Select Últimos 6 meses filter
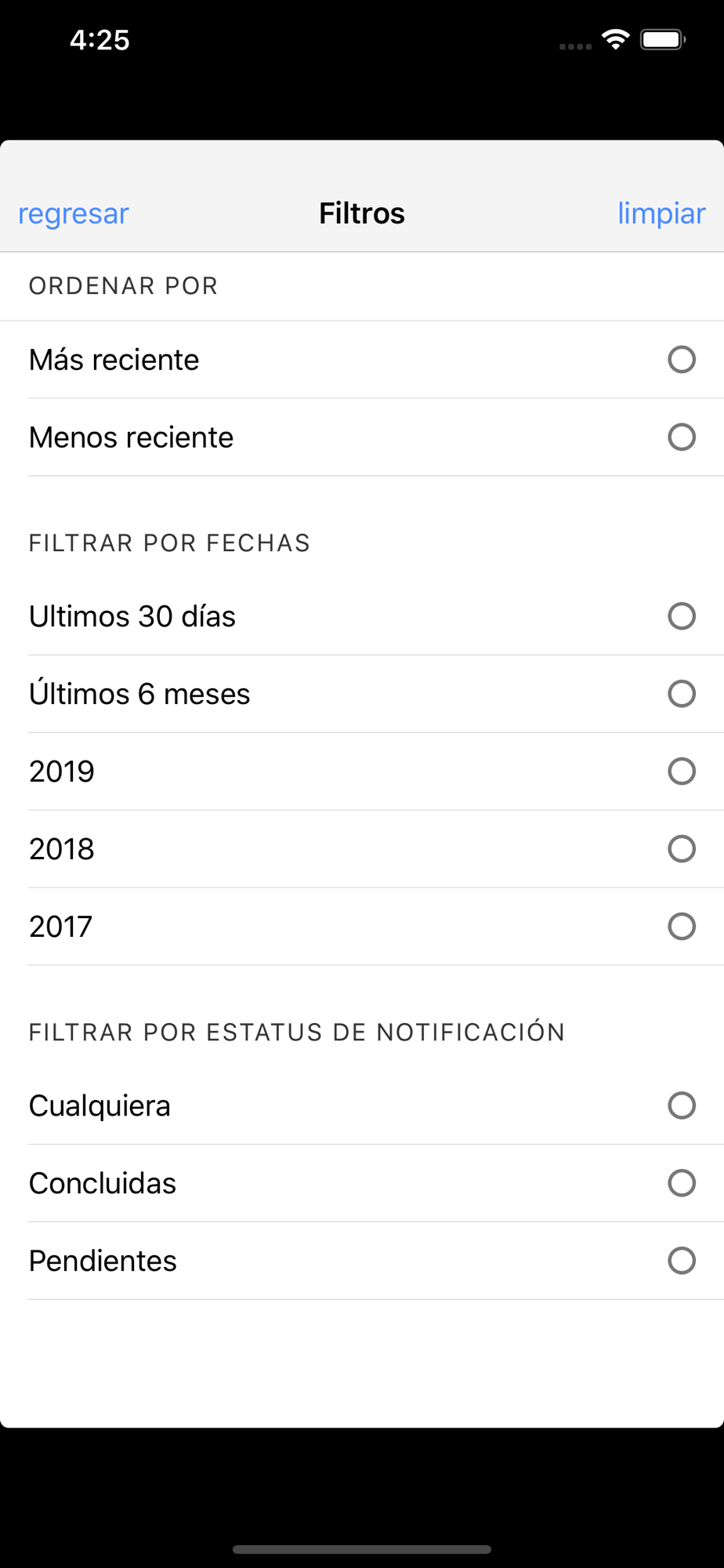 362,694
